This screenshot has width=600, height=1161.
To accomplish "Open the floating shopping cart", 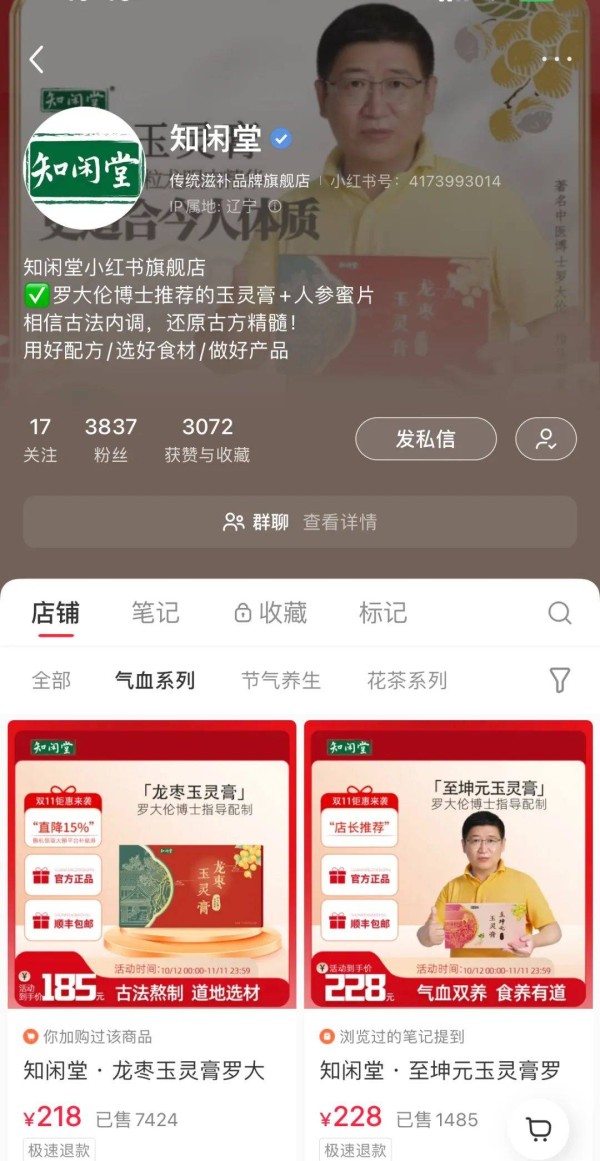I will coord(538,1130).
